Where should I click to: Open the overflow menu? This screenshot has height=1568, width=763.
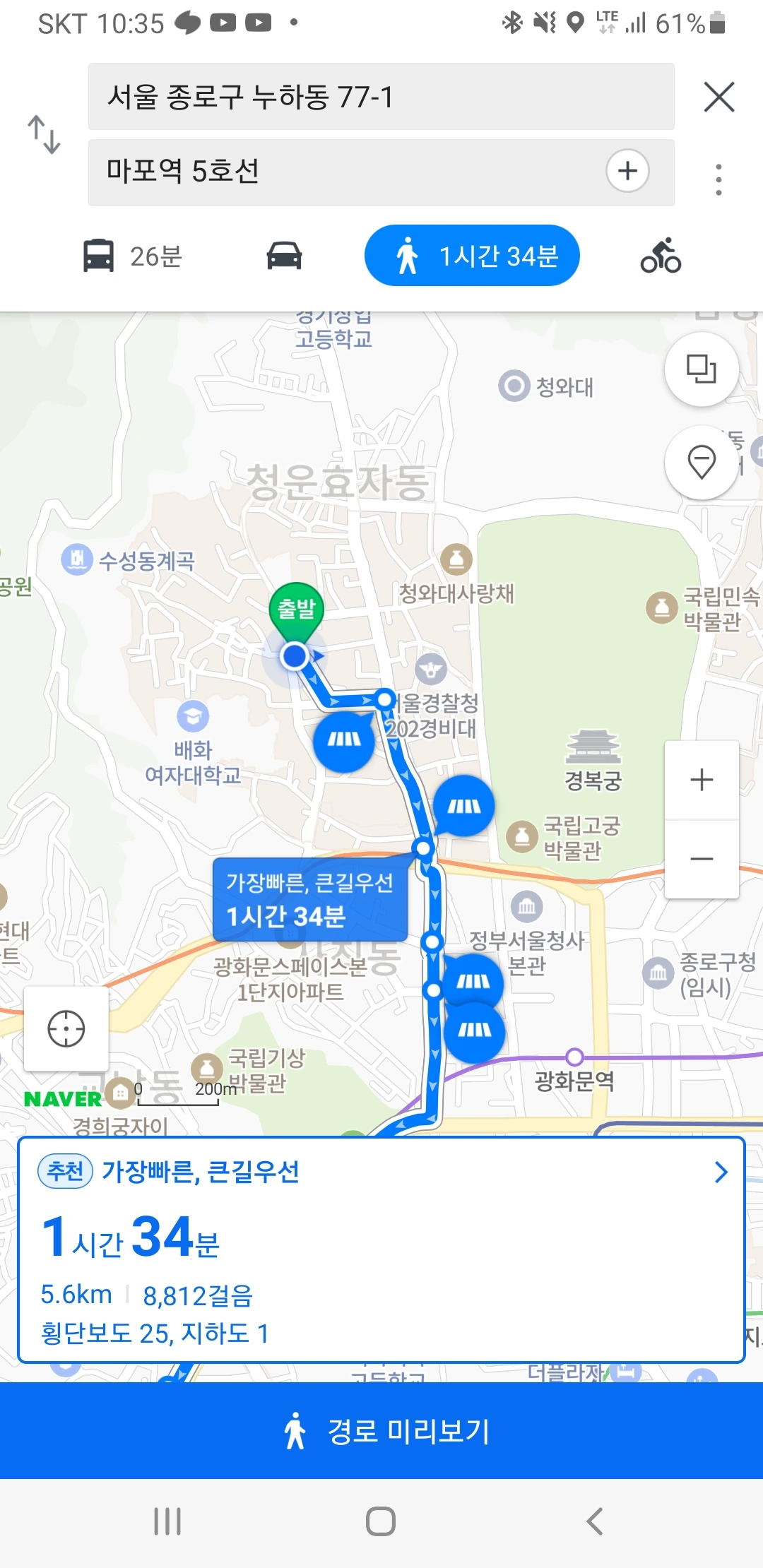tap(718, 179)
